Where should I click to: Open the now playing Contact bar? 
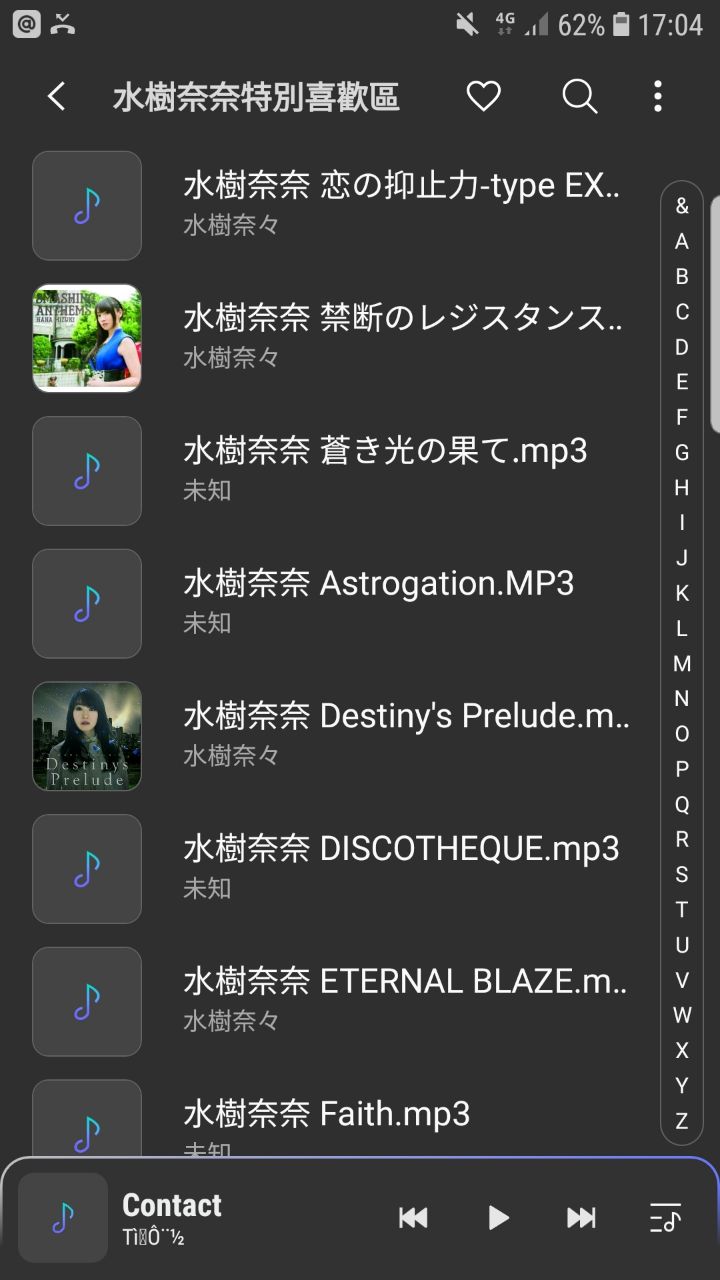[220, 1217]
